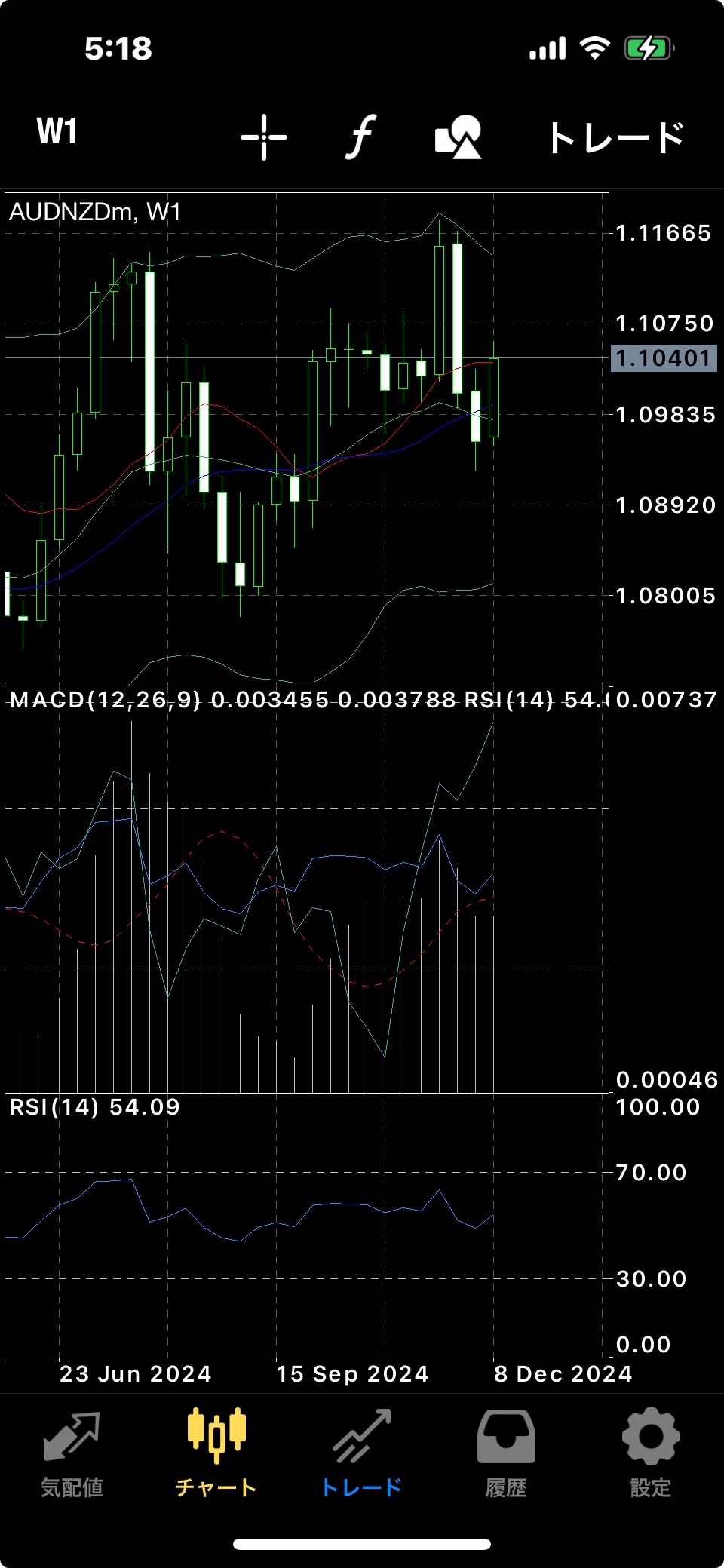Tap トレード in the top bar
724x1568 pixels.
tap(615, 137)
